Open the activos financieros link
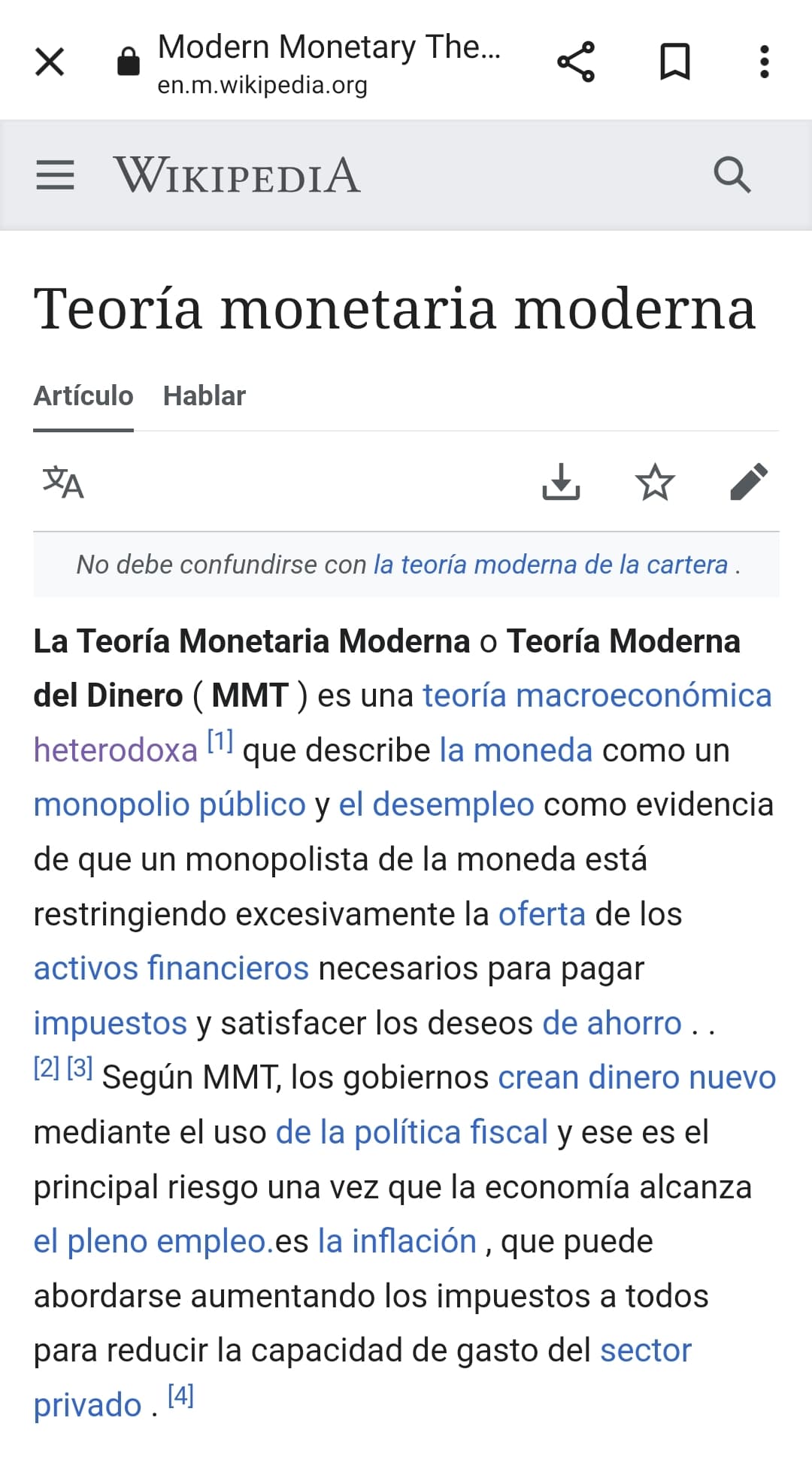 tap(171, 968)
